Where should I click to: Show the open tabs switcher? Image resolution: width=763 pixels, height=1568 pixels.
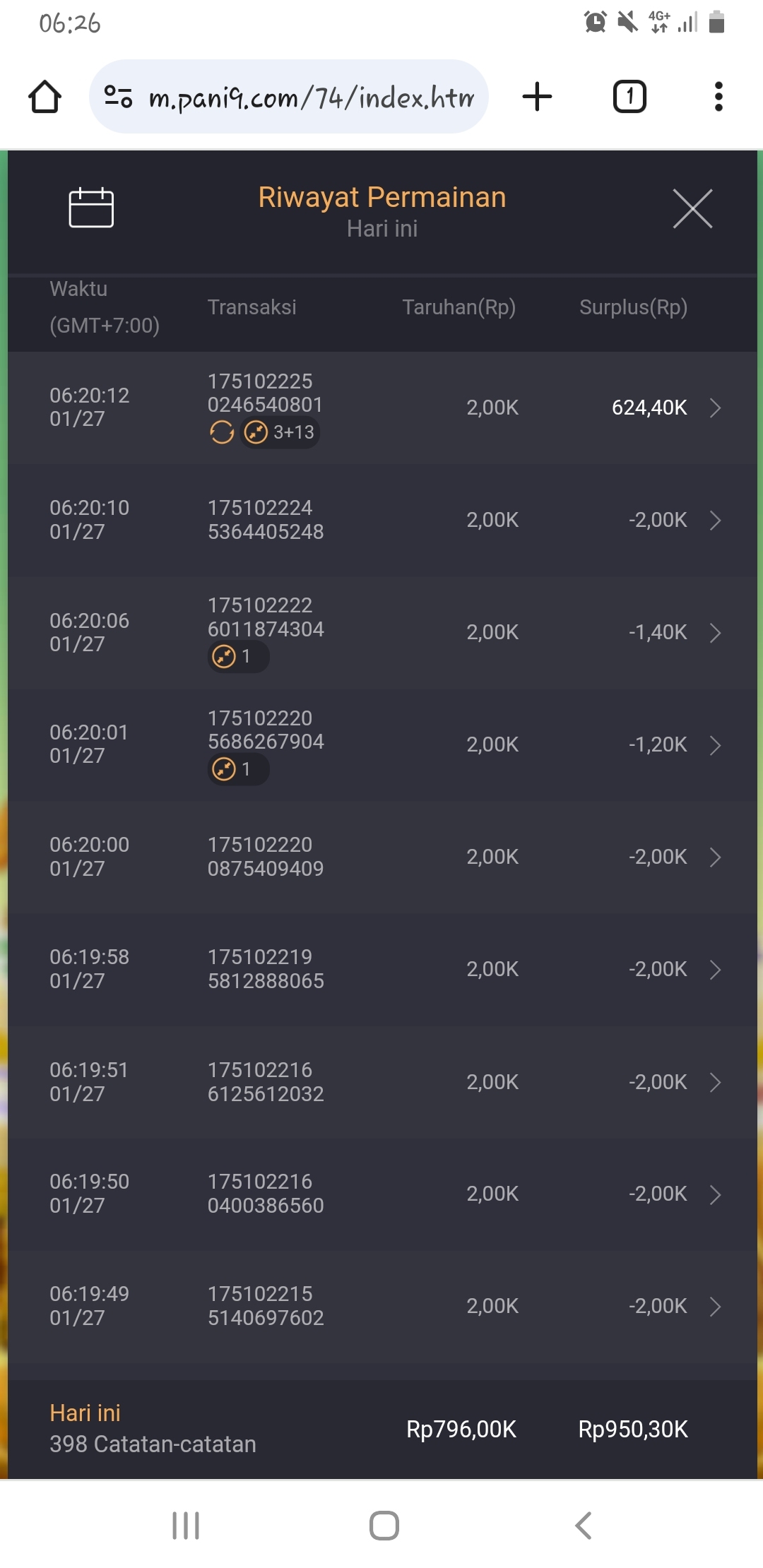coord(629,97)
